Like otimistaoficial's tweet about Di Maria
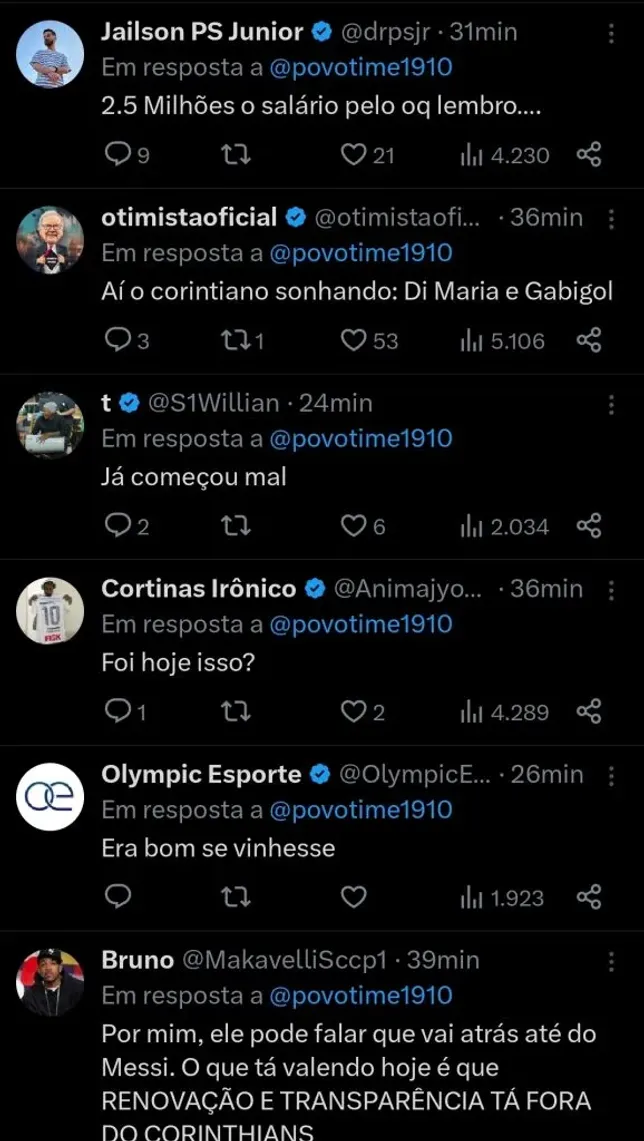The height and width of the screenshot is (1141, 644). pos(353,341)
